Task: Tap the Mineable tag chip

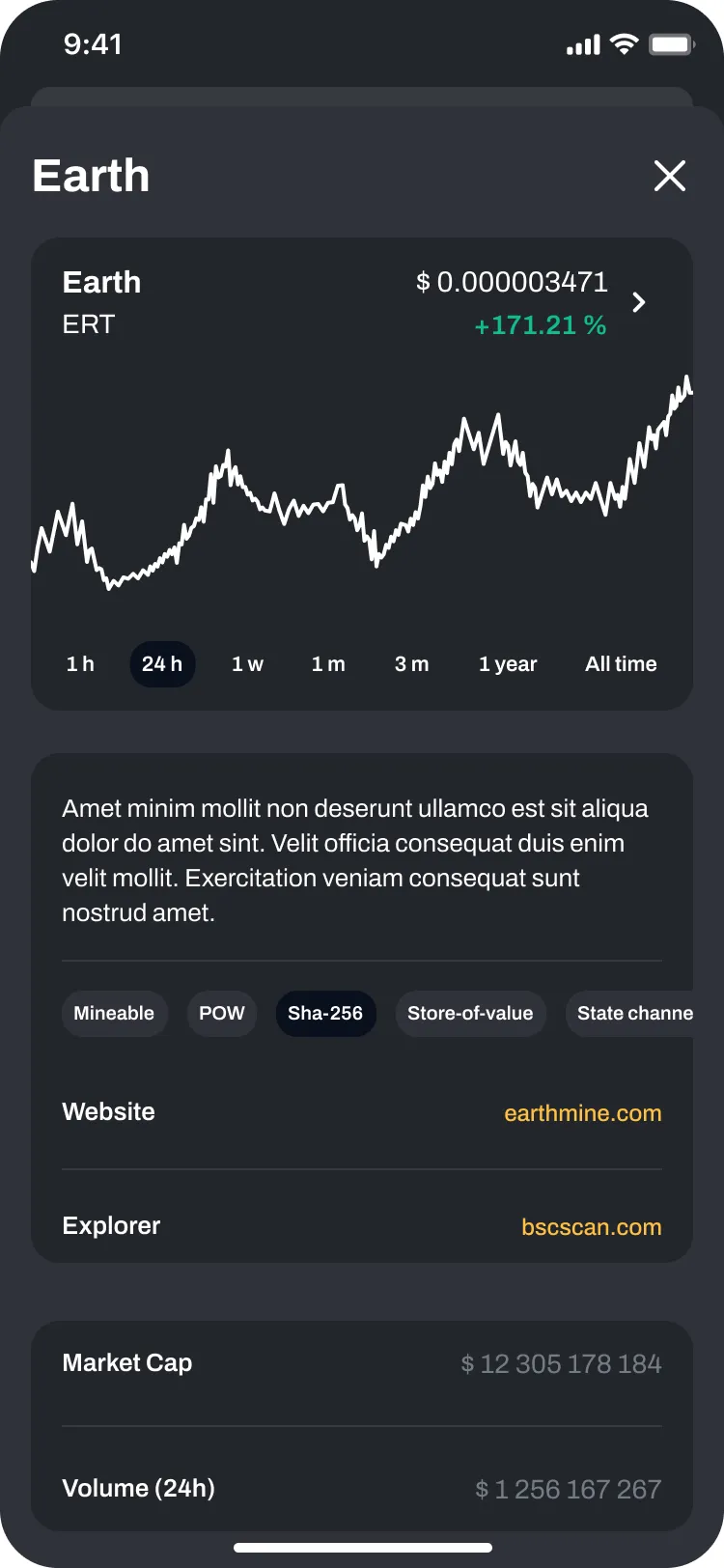Action: (114, 1014)
